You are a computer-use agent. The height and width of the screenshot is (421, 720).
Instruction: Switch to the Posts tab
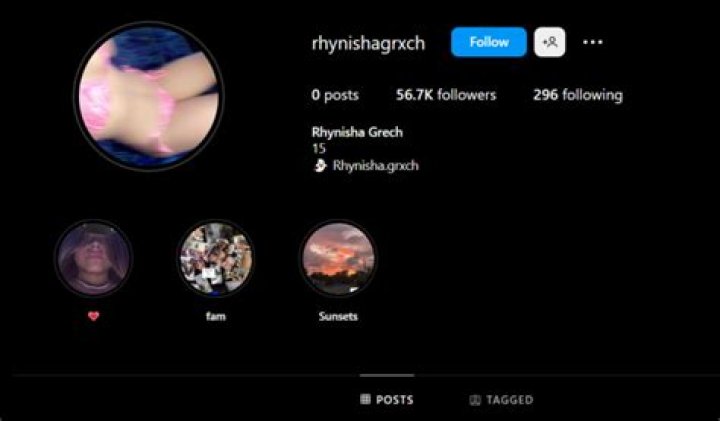387,399
